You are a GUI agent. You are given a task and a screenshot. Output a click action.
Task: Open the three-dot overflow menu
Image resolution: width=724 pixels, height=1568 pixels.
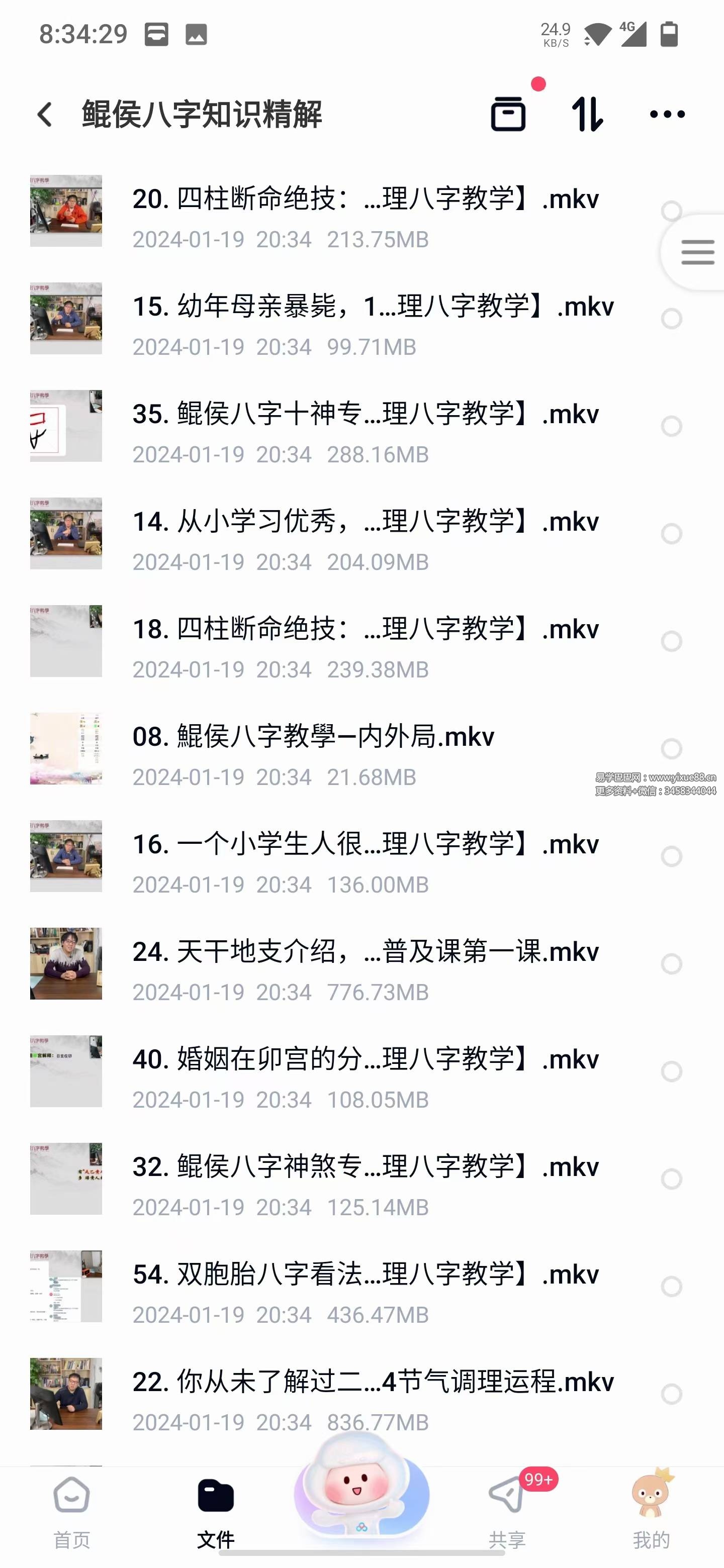click(x=667, y=114)
